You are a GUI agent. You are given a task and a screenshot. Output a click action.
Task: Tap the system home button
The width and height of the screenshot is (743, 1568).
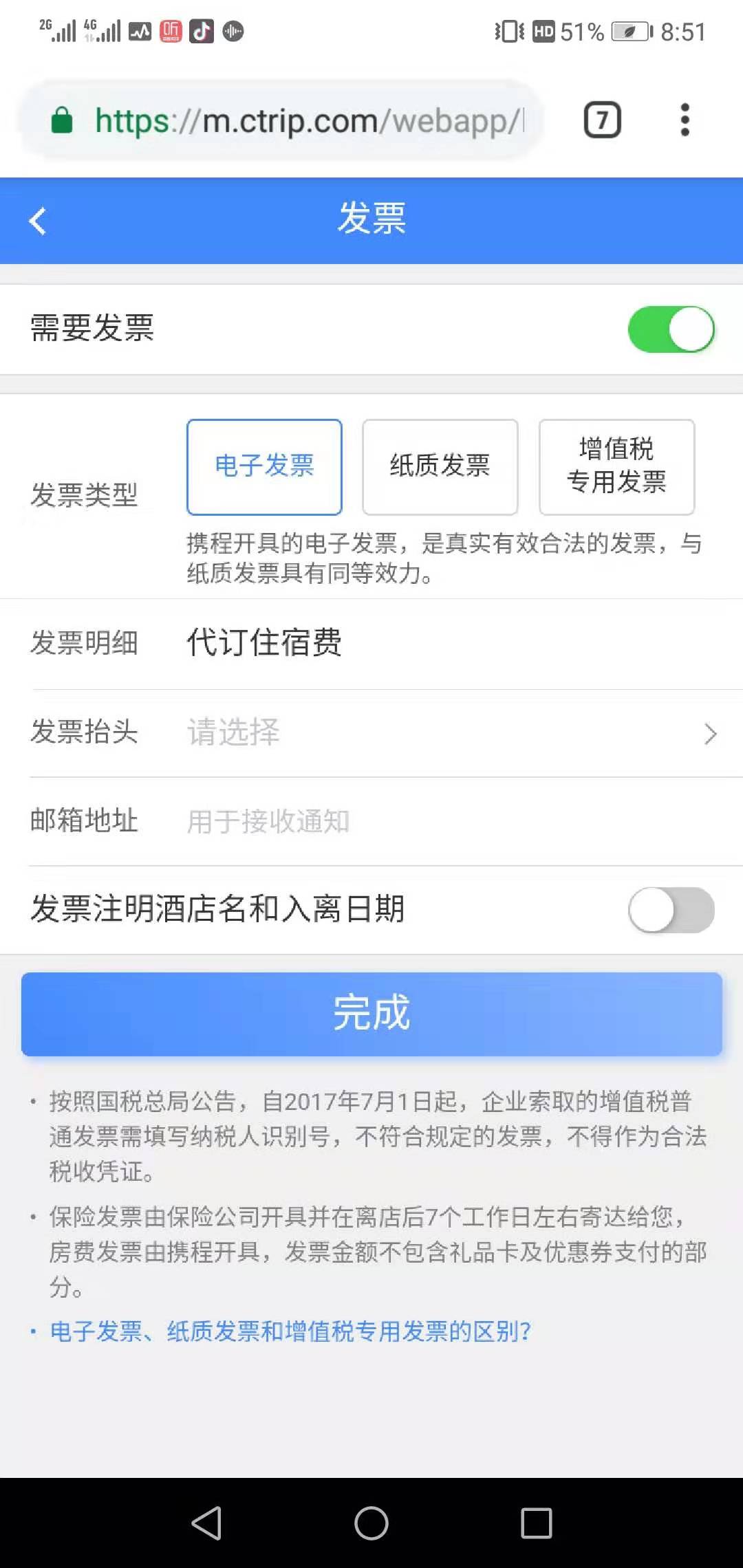[371, 1523]
